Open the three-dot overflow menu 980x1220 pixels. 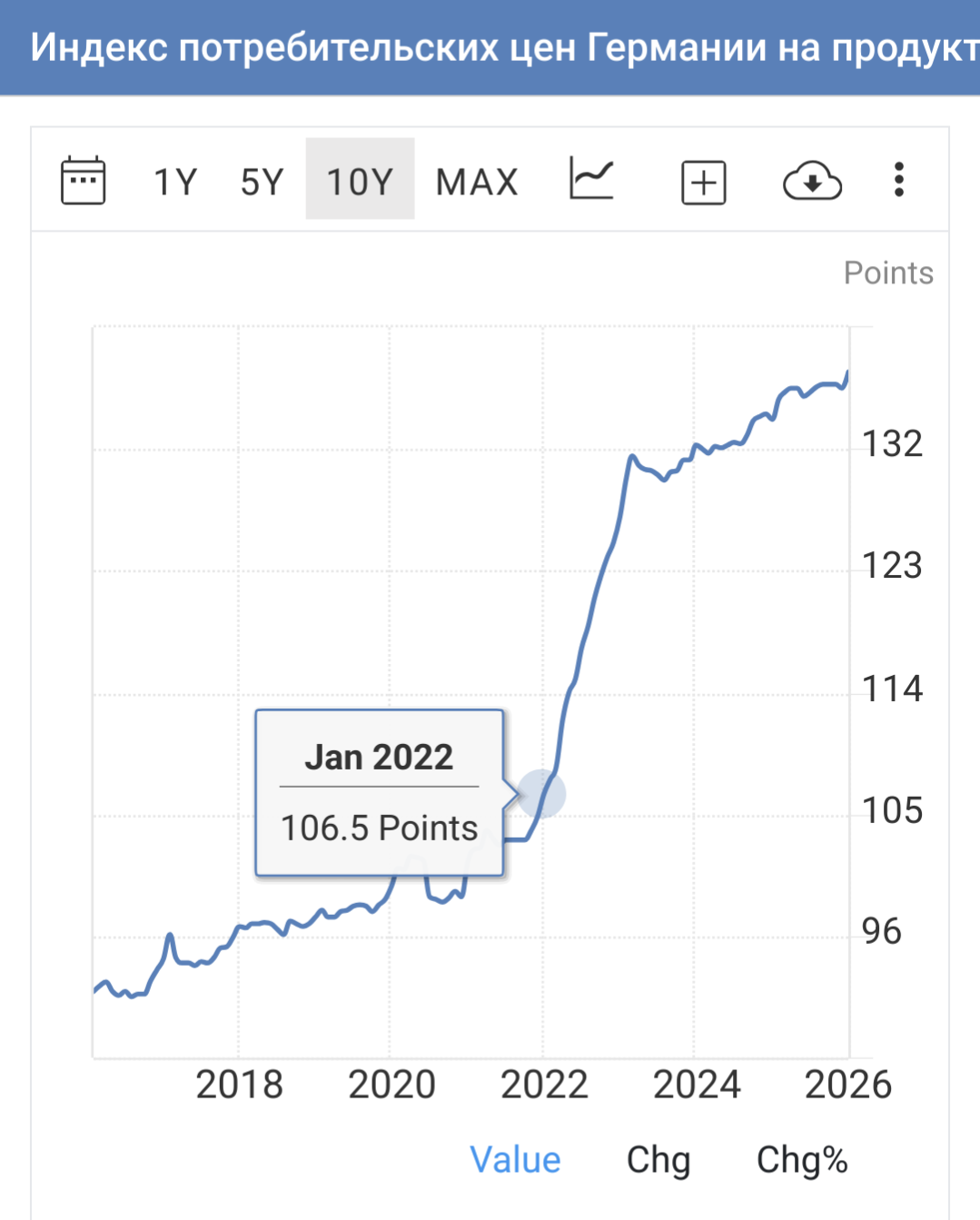[x=899, y=180]
